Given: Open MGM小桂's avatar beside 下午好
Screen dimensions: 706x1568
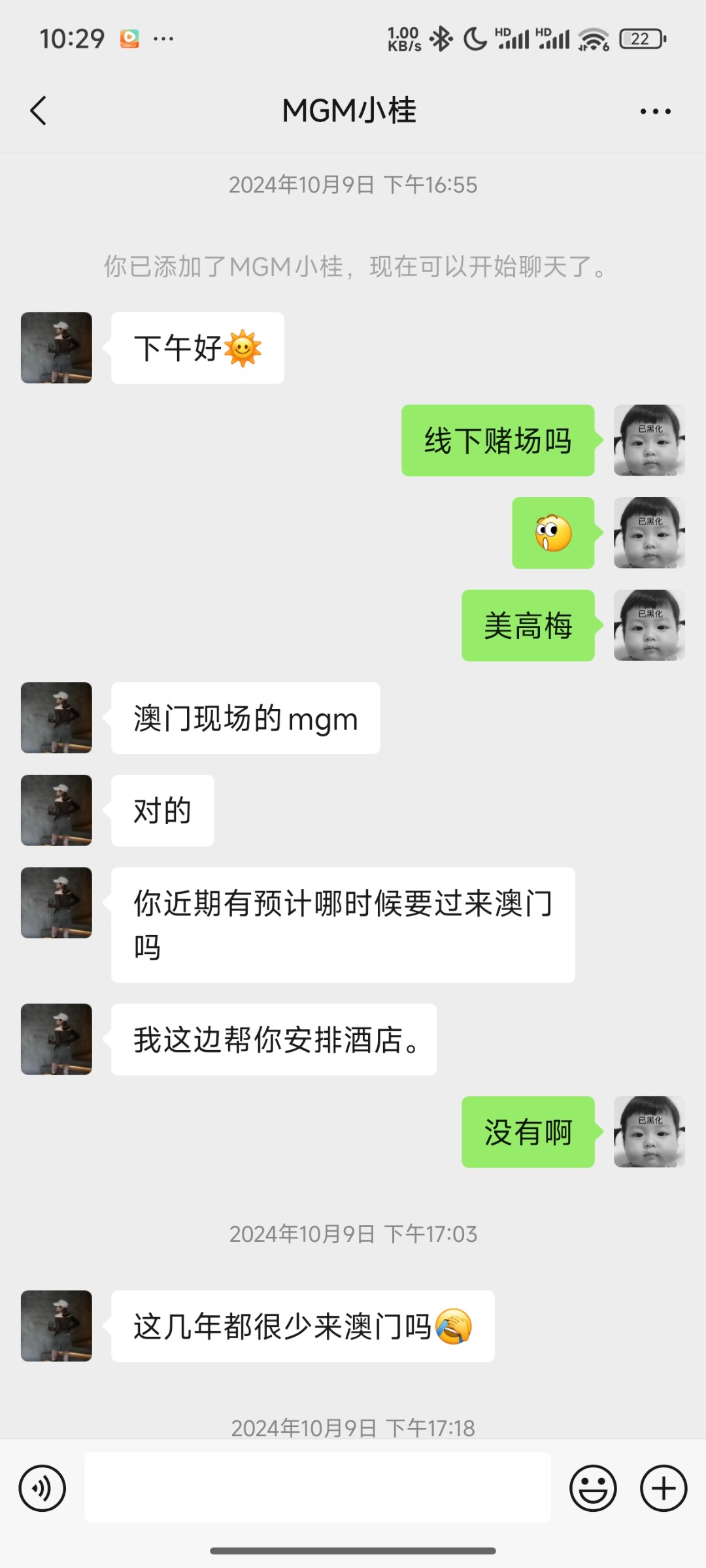Looking at the screenshot, I should click(56, 348).
